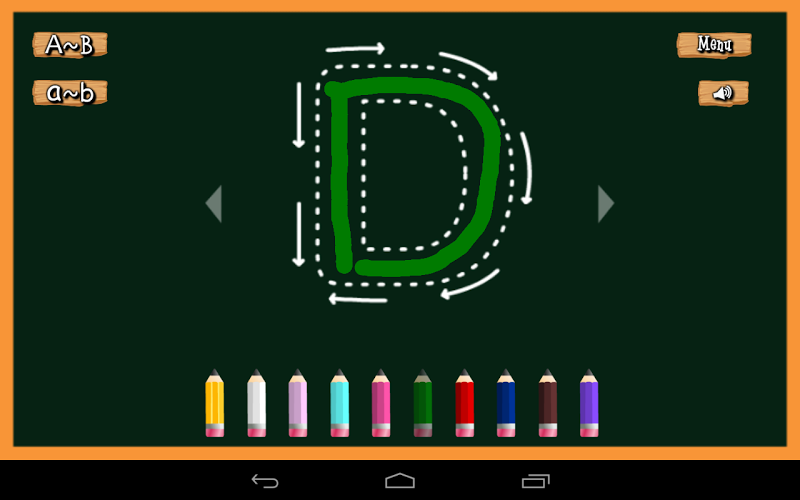Toggle the sound speaker button
The image size is (800, 500).
click(x=723, y=93)
